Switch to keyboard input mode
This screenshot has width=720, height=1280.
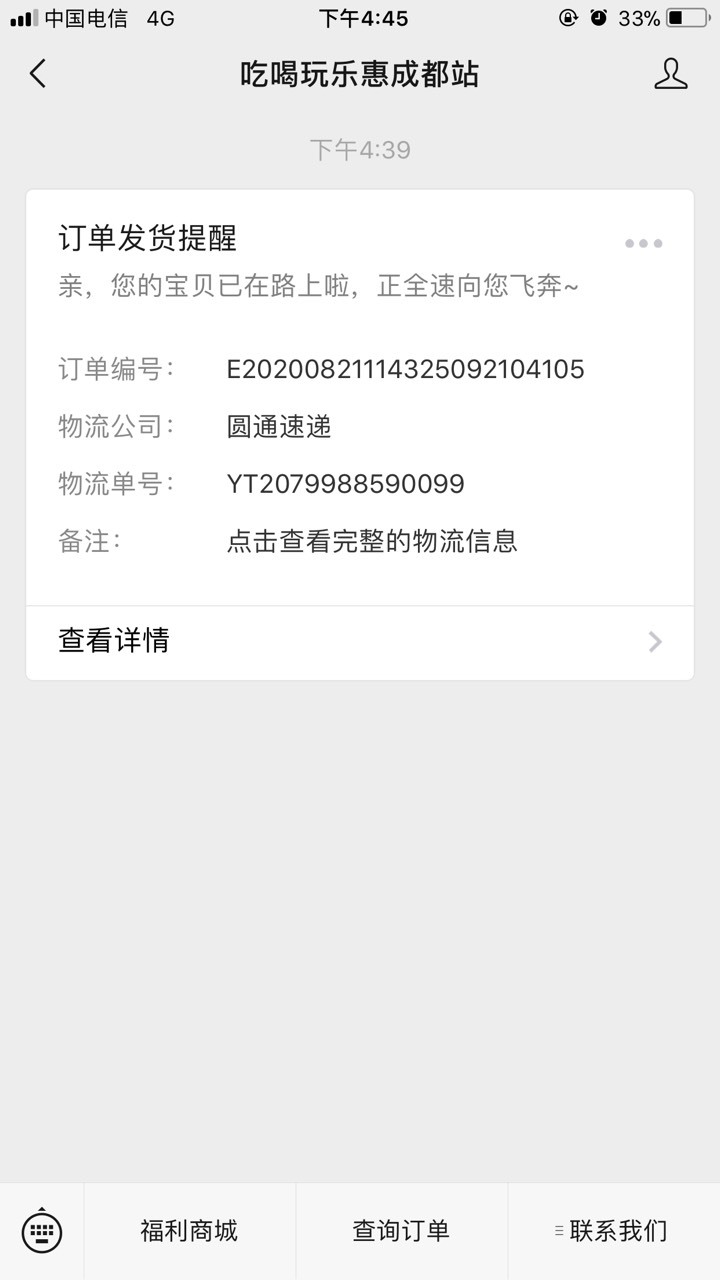[x=42, y=1231]
